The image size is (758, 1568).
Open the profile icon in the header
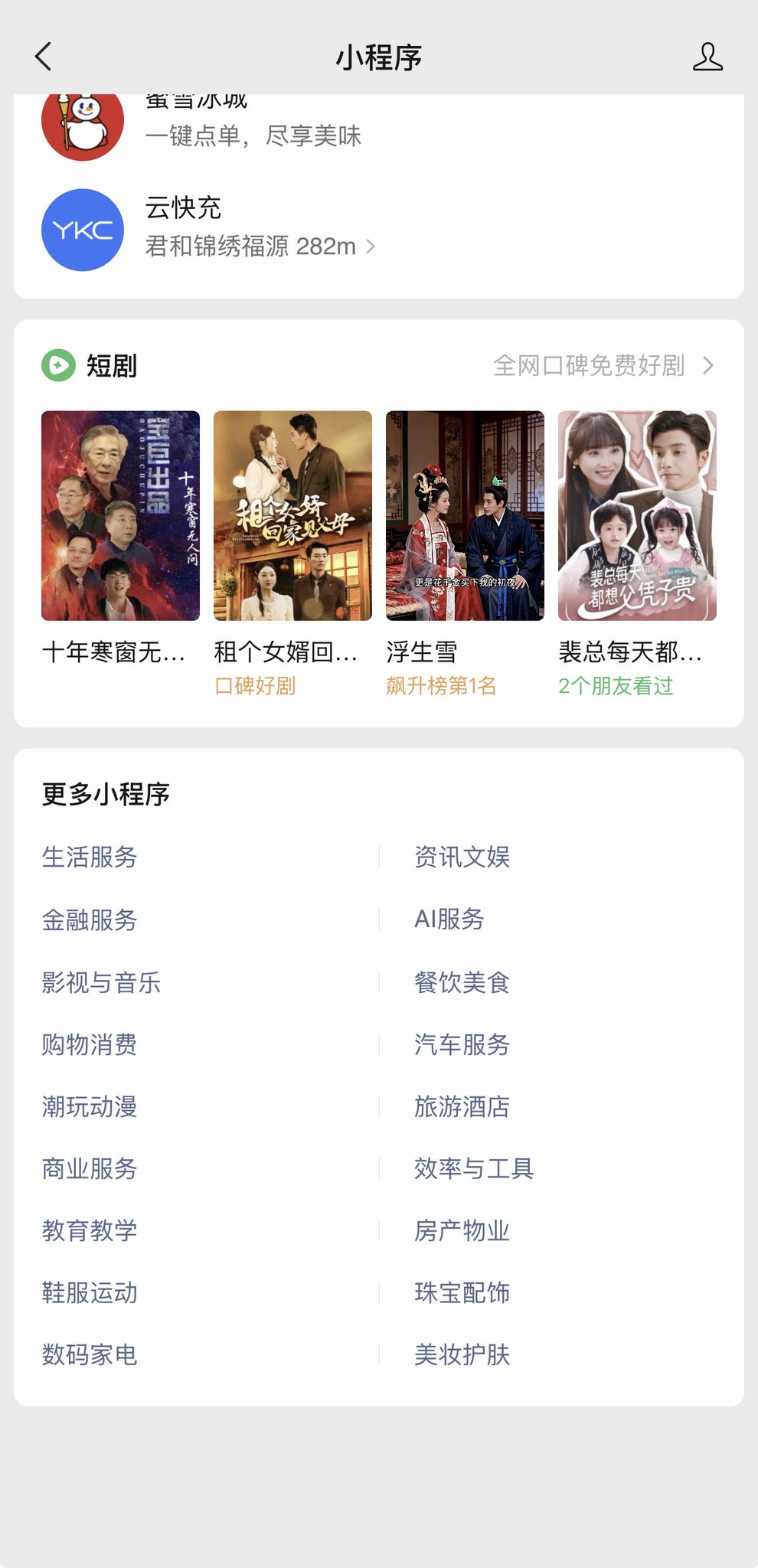[707, 57]
